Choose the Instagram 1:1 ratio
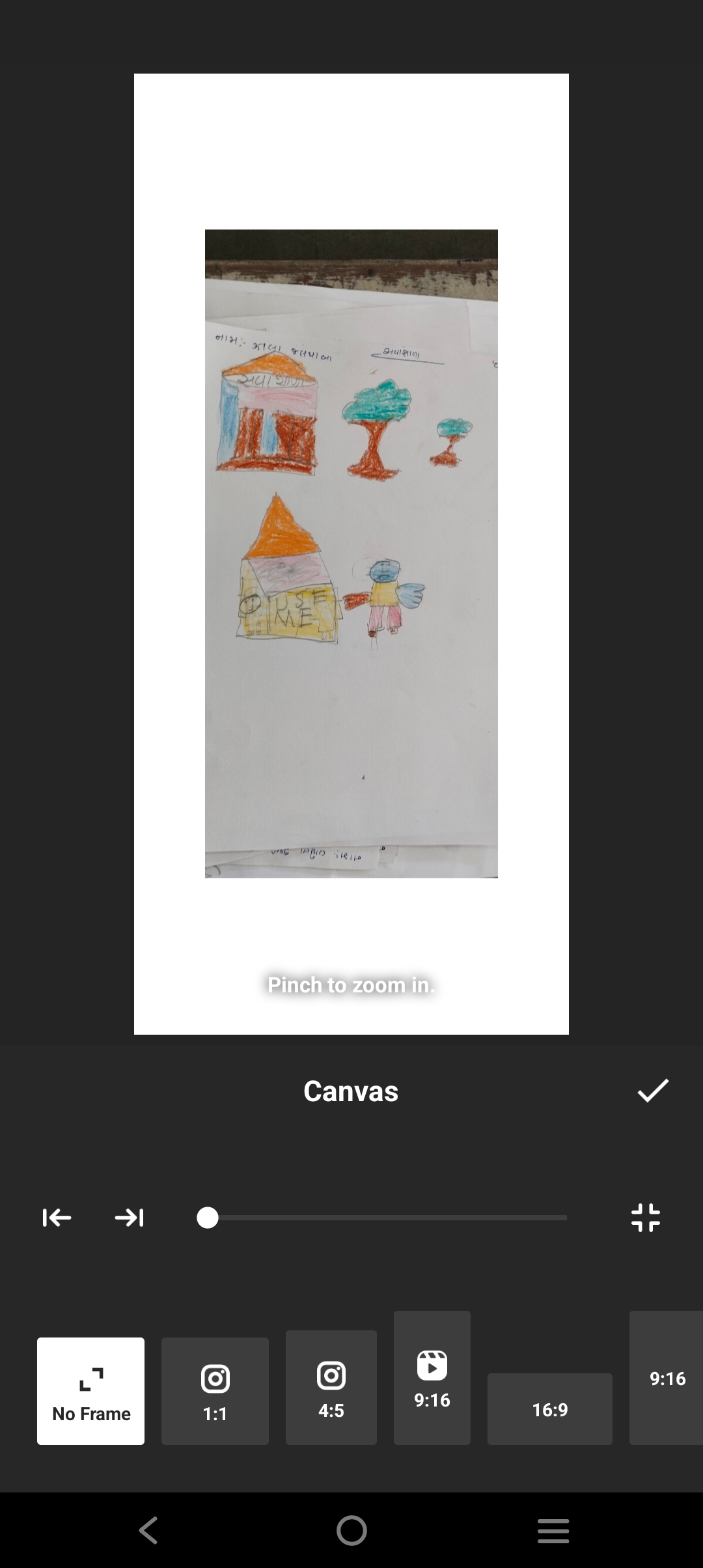This screenshot has height=1568, width=703. pos(215,1391)
